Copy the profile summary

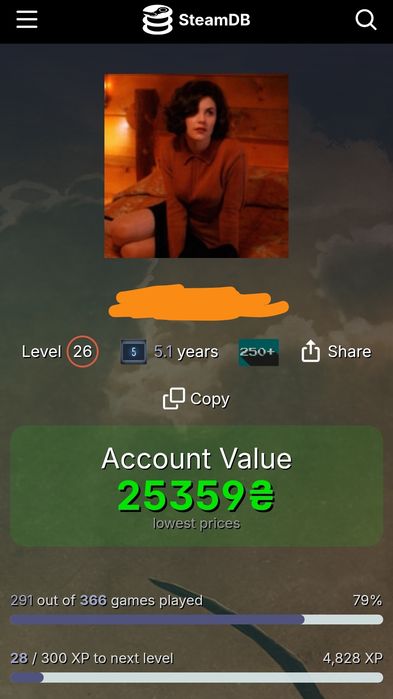(x=196, y=399)
